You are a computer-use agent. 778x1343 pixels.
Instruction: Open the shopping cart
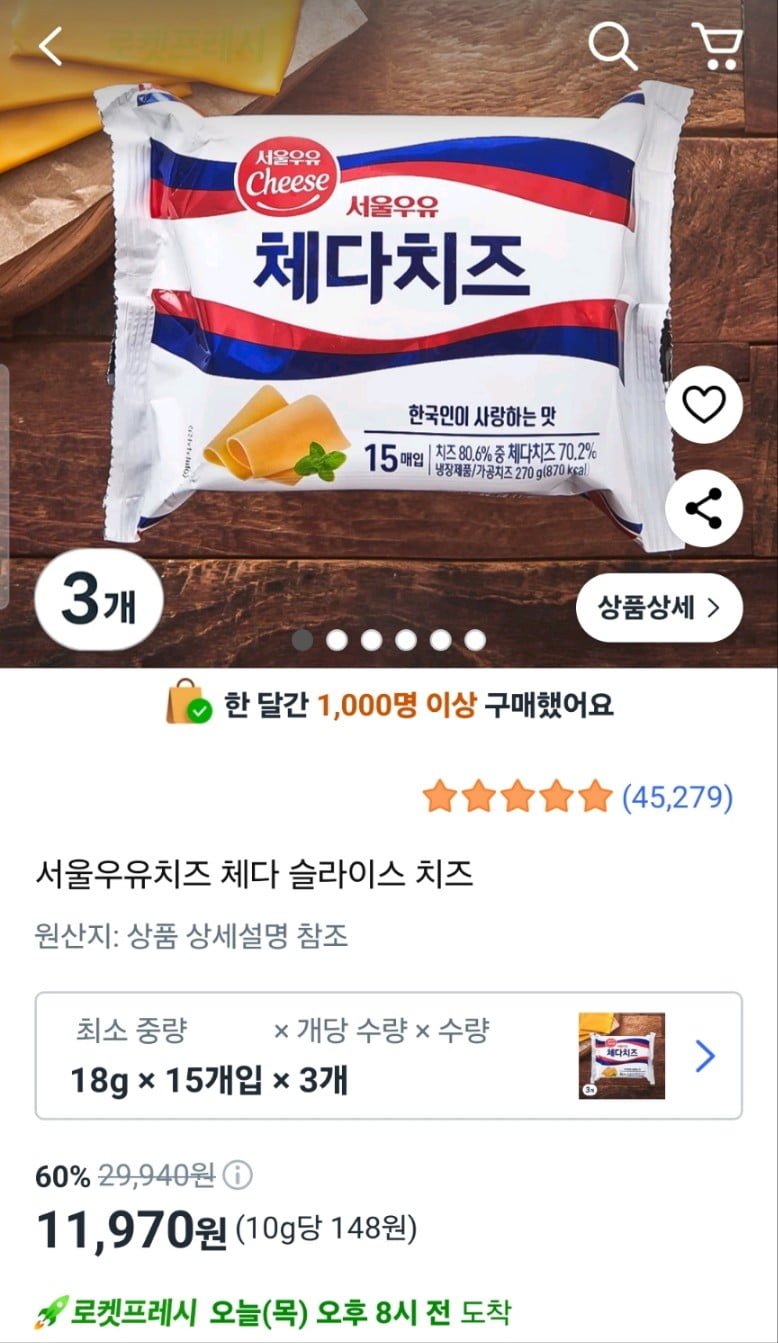717,45
